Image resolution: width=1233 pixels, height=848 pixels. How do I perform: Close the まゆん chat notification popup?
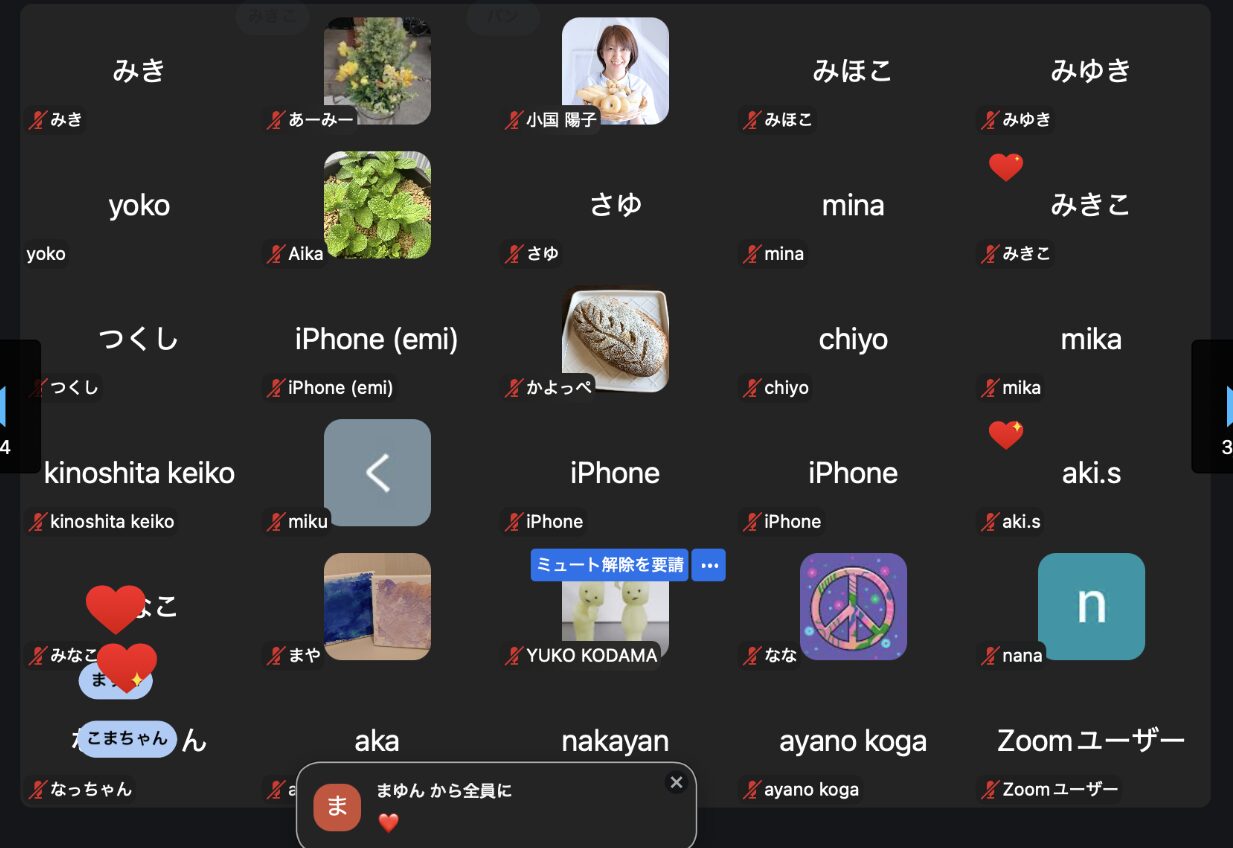click(676, 782)
